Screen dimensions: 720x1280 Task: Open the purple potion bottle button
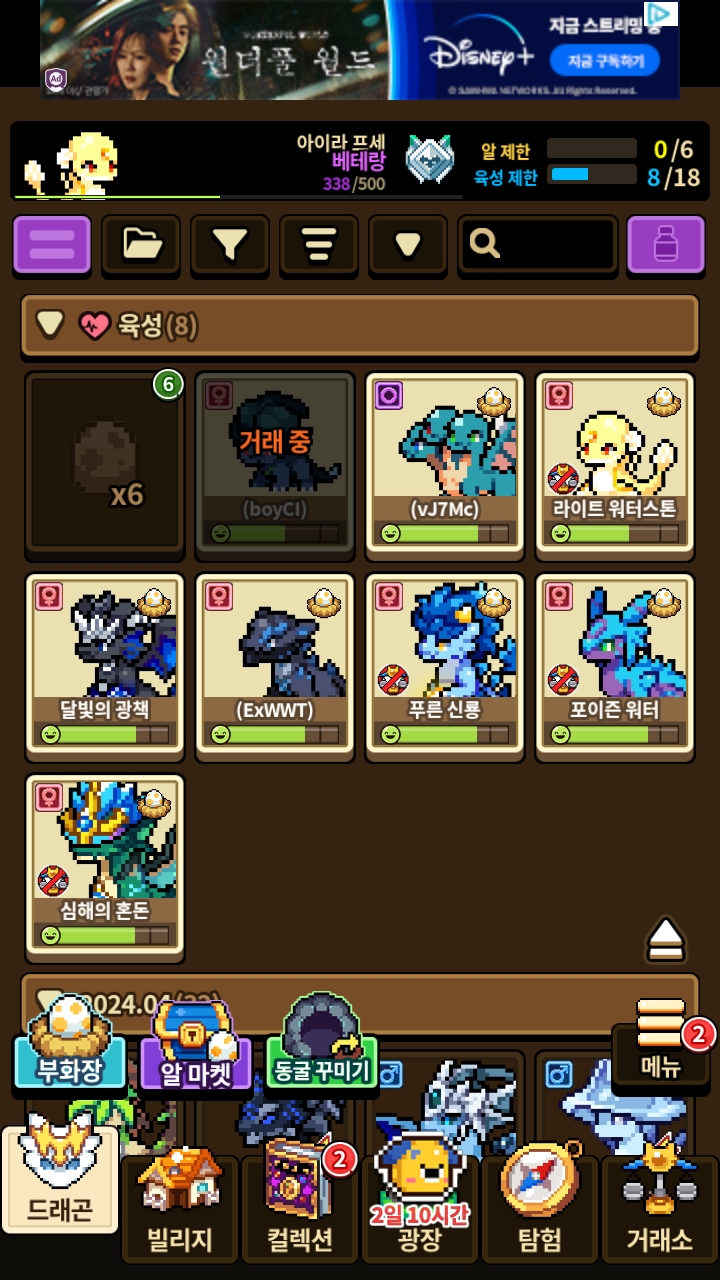(x=665, y=244)
